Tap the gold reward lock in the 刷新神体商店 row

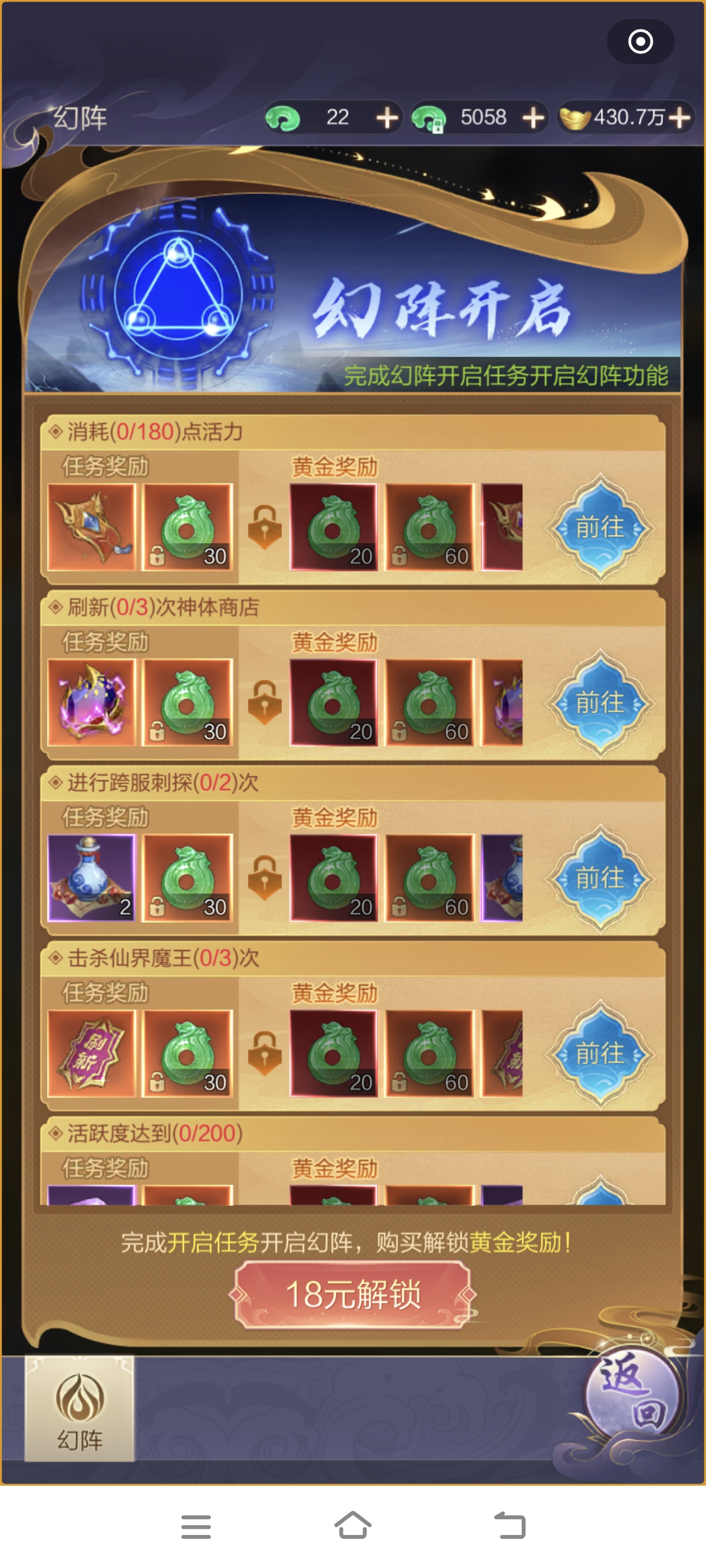(x=265, y=703)
